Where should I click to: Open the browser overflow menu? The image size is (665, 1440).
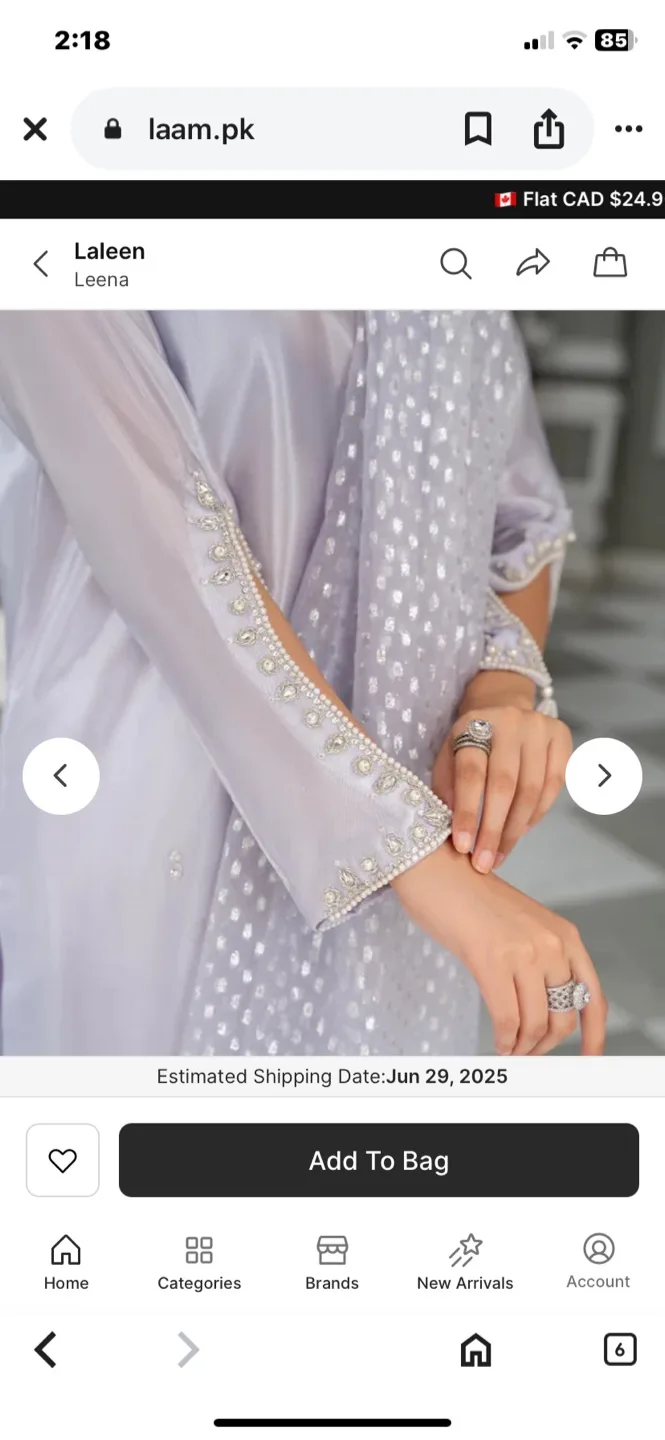(628, 129)
